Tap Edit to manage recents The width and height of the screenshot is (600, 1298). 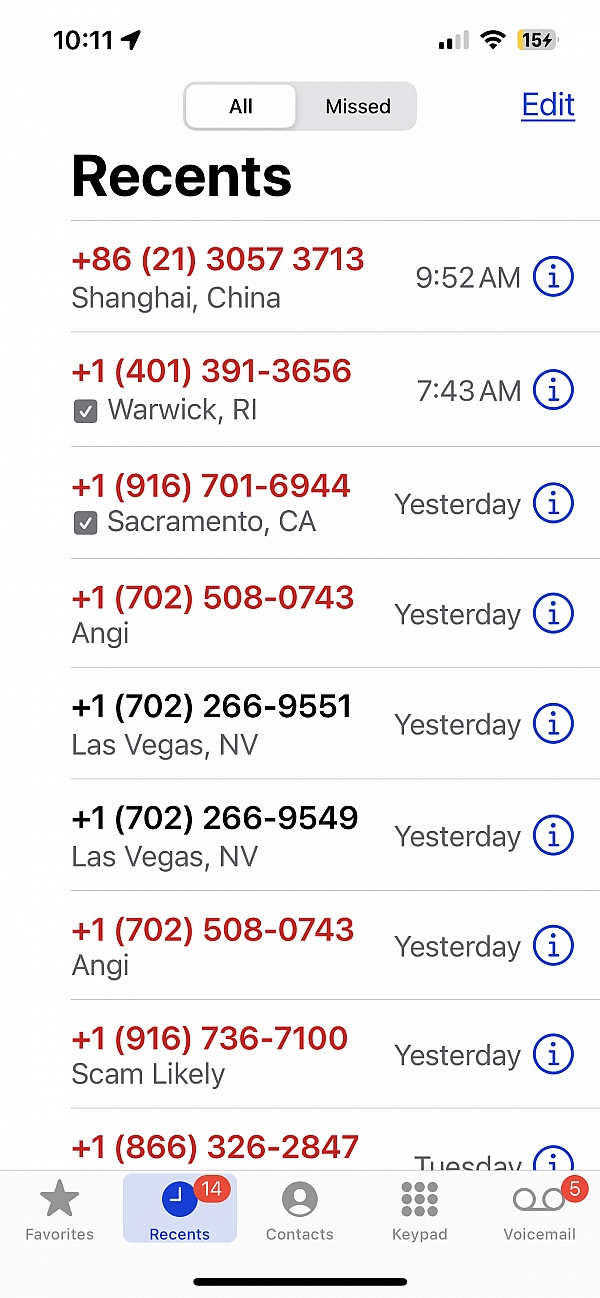click(x=548, y=105)
